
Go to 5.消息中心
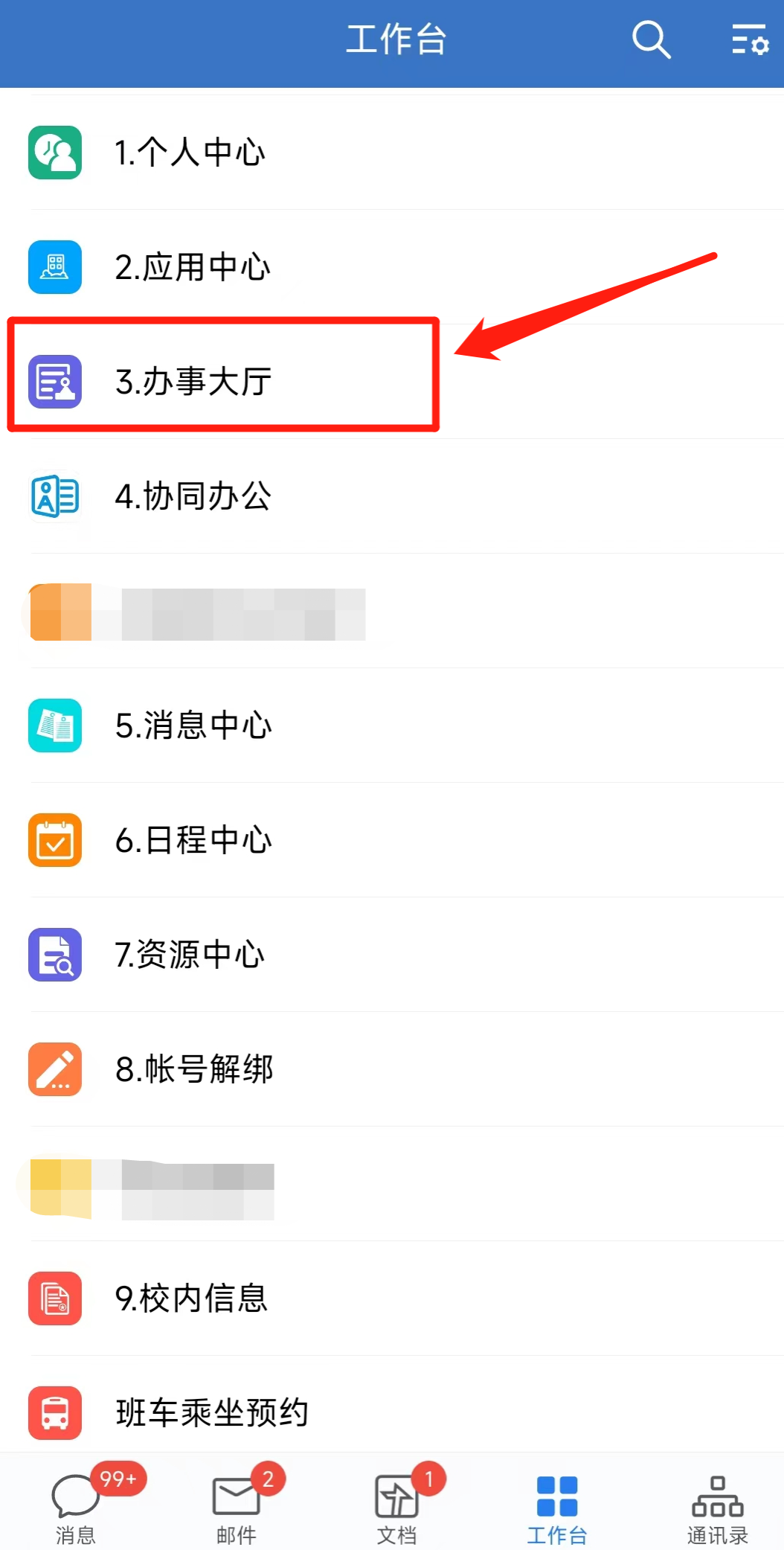(392, 726)
